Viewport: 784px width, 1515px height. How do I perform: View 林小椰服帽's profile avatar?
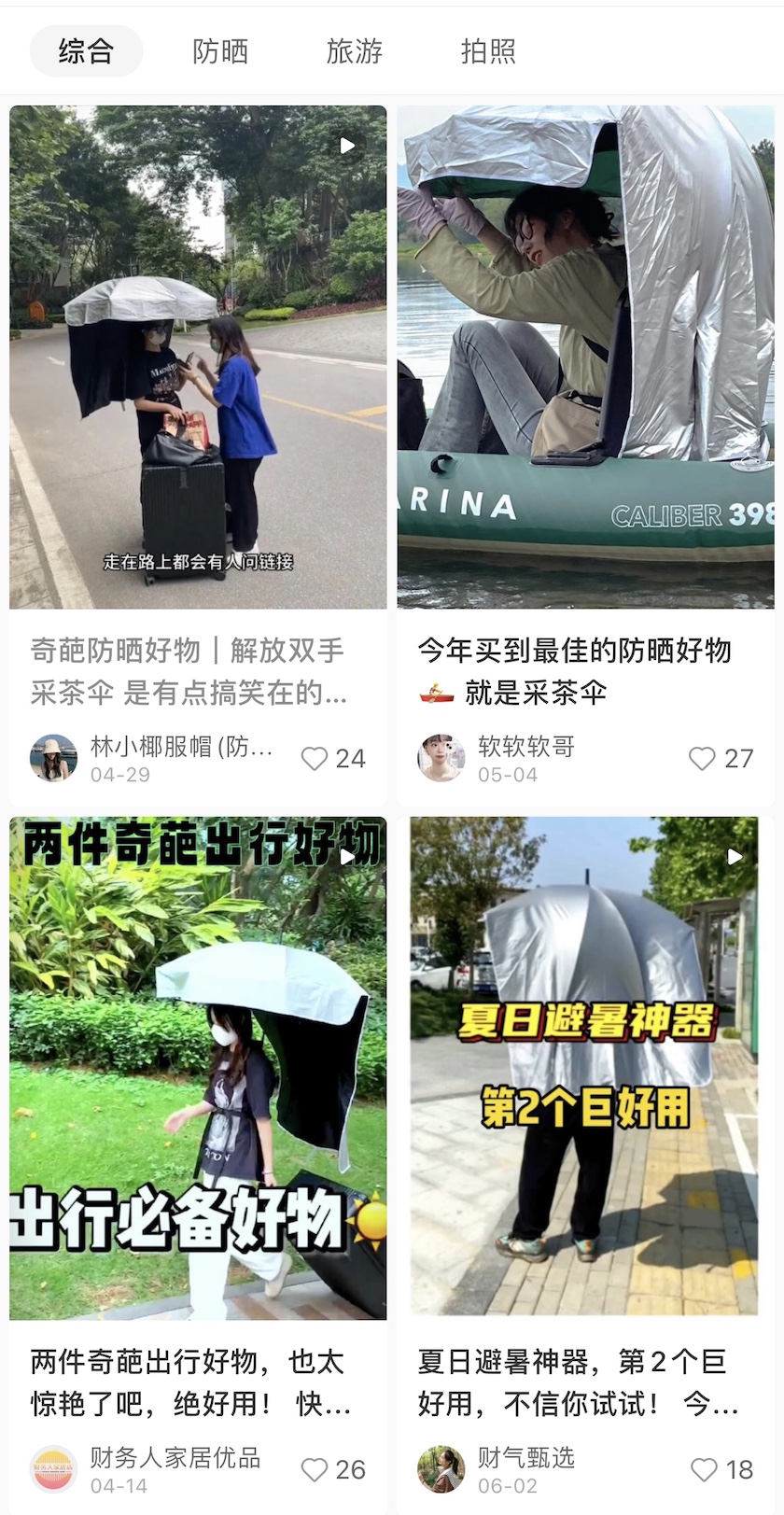click(54, 758)
